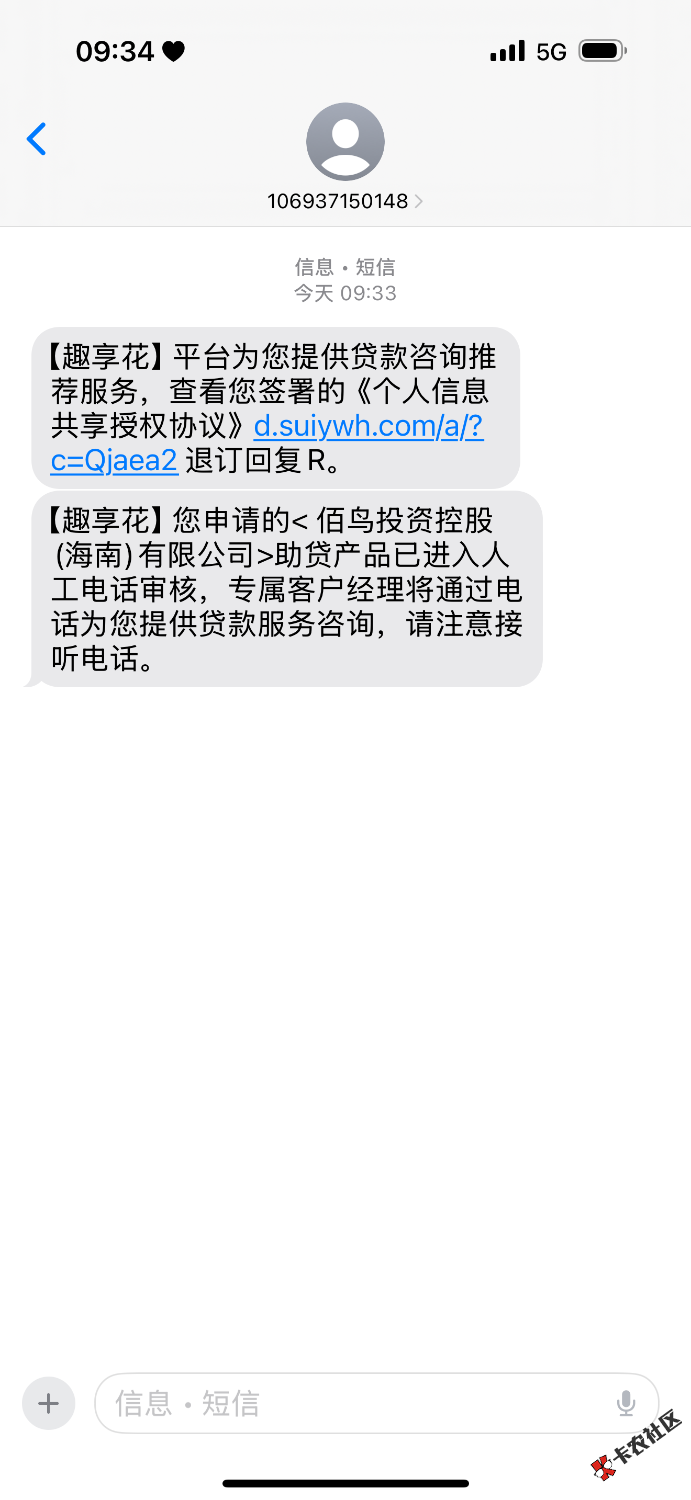Viewport: 691px width, 1500px height.
Task: Go back to the messages list
Action: point(37,139)
